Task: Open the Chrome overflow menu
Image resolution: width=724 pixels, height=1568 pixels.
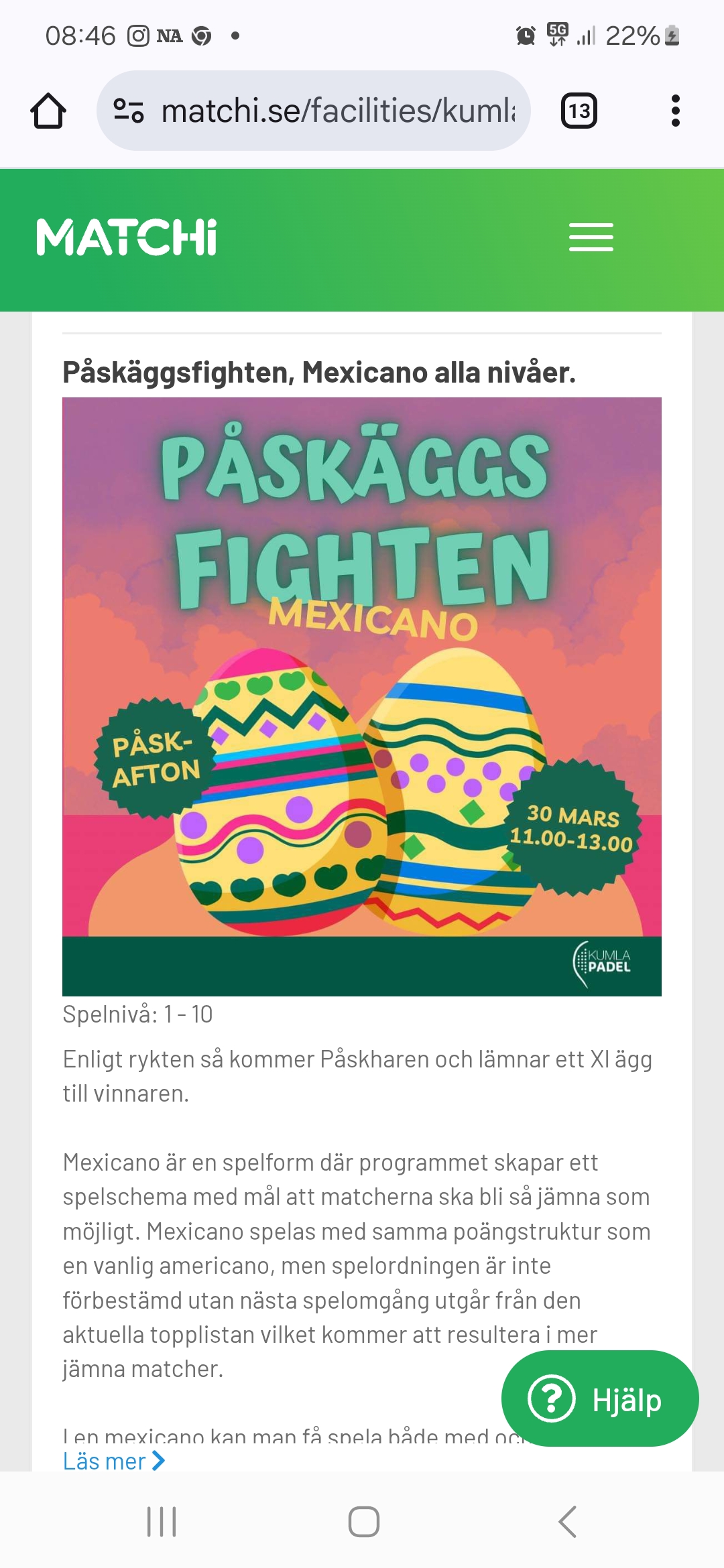Action: coord(675,111)
